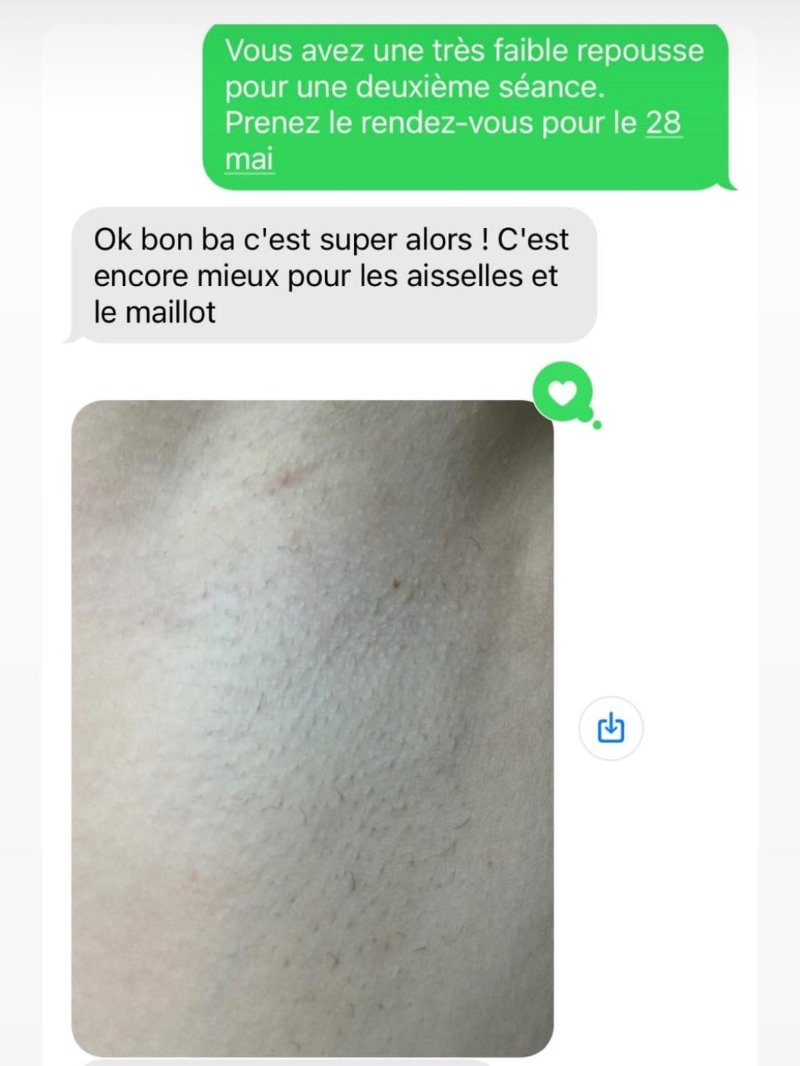
Task: Save the photo with the download icon
Action: (x=611, y=728)
